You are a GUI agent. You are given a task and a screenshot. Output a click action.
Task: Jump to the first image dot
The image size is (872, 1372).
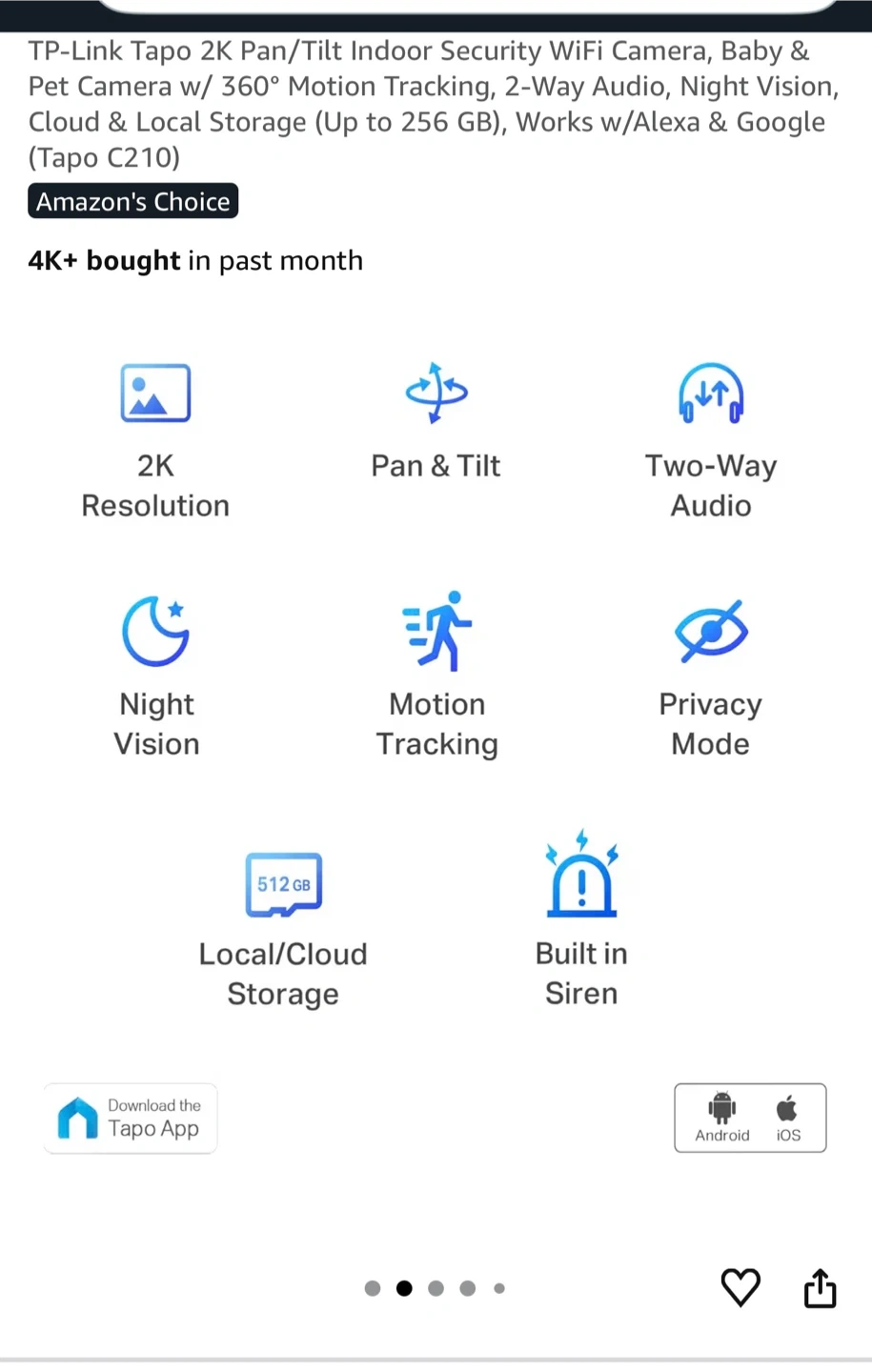pyautogui.click(x=373, y=1288)
